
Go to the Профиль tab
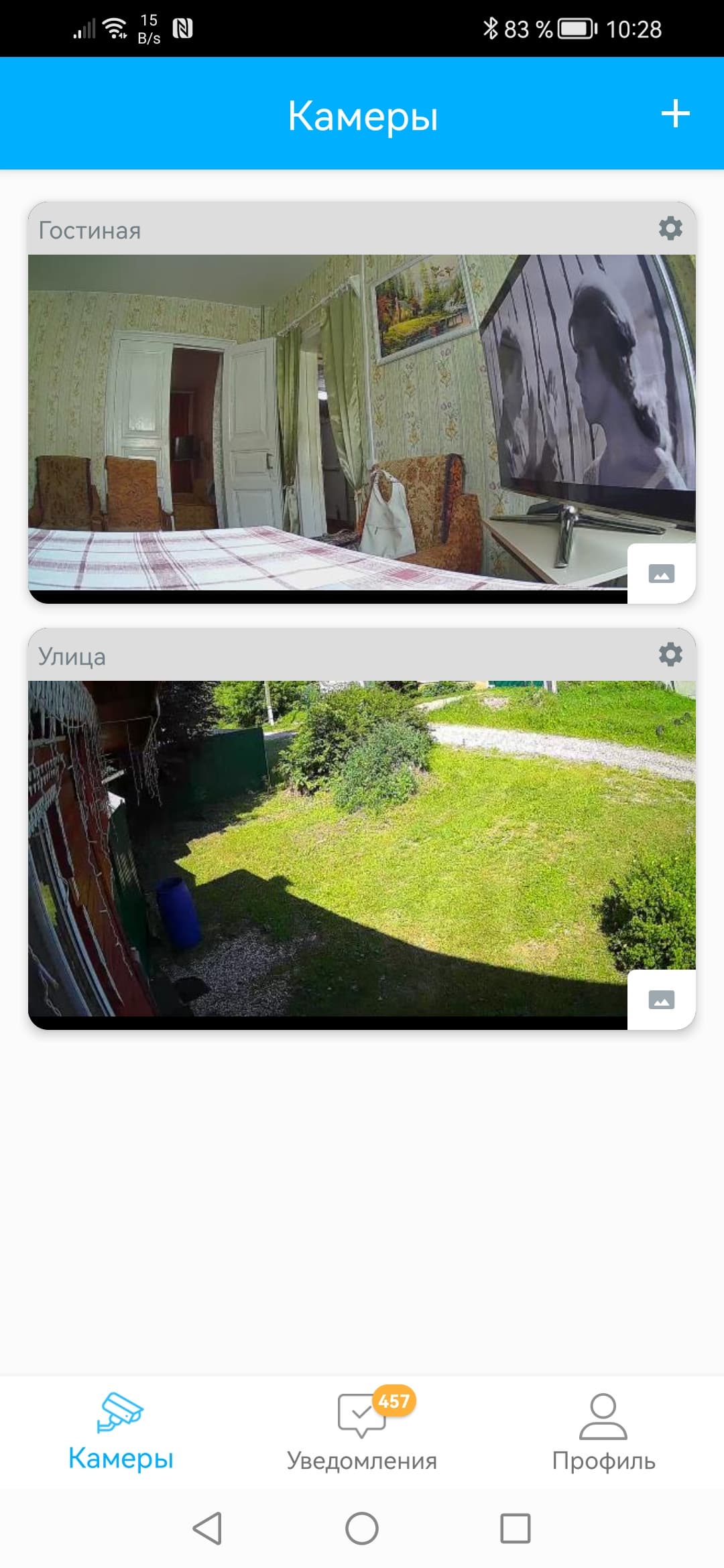tap(603, 1431)
